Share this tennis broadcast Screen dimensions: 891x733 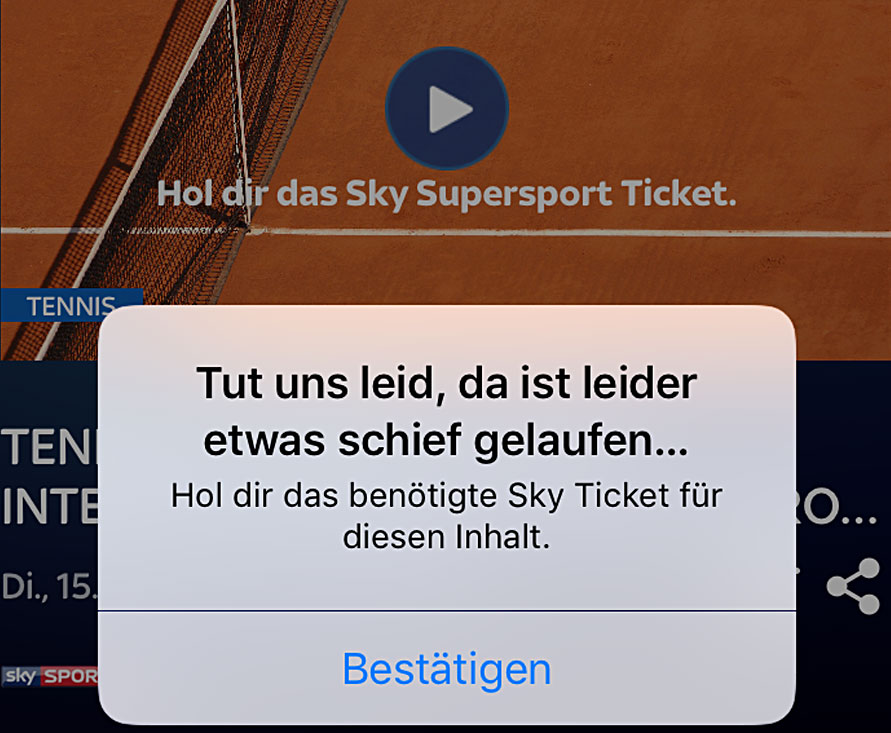851,587
